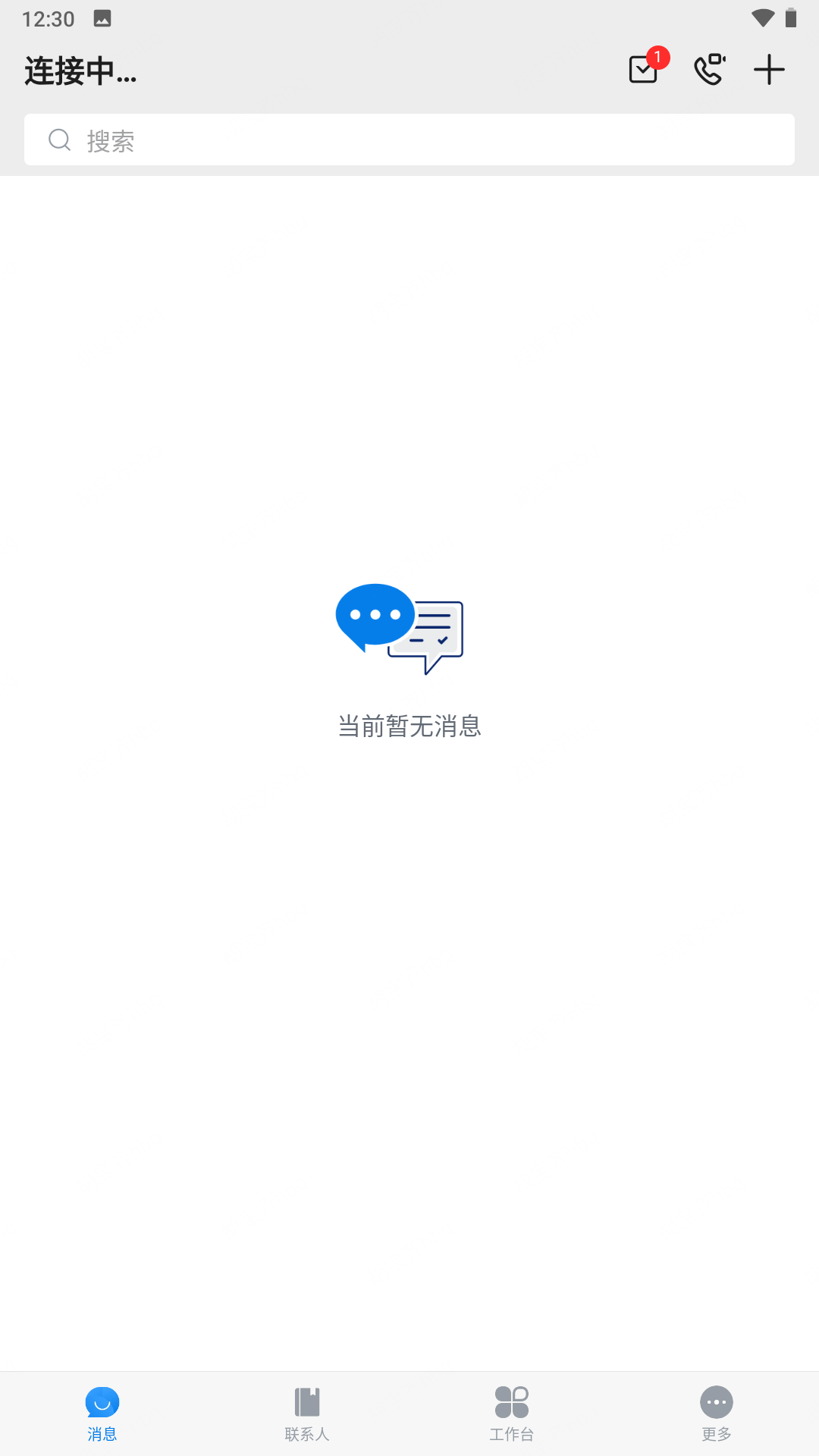The height and width of the screenshot is (1456, 819).
Task: Tap the plus icon to add new
Action: point(769,70)
